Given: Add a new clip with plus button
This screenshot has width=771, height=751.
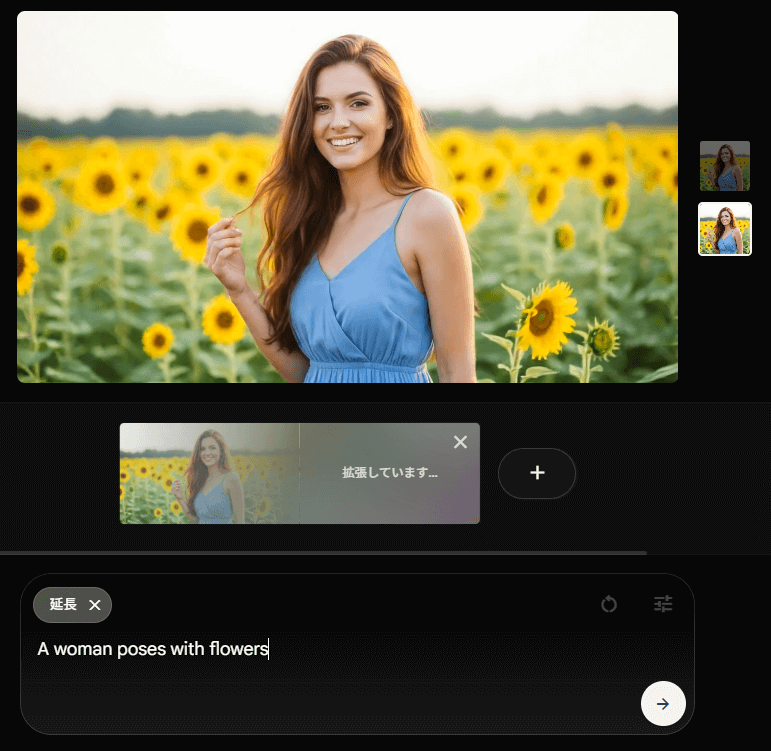Looking at the screenshot, I should pos(537,473).
